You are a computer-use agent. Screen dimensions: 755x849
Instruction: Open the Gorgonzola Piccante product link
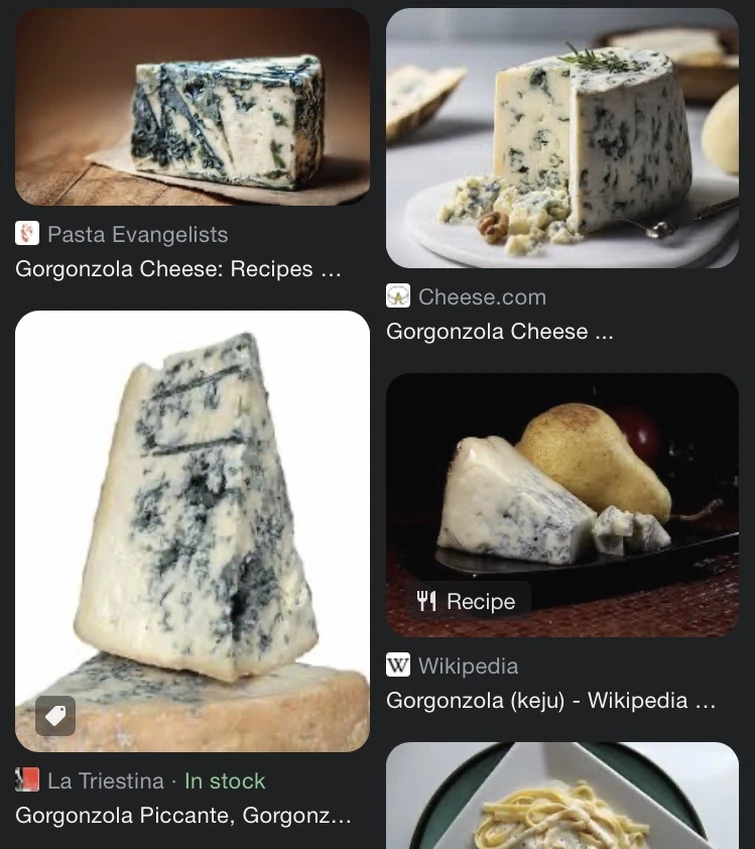(185, 814)
